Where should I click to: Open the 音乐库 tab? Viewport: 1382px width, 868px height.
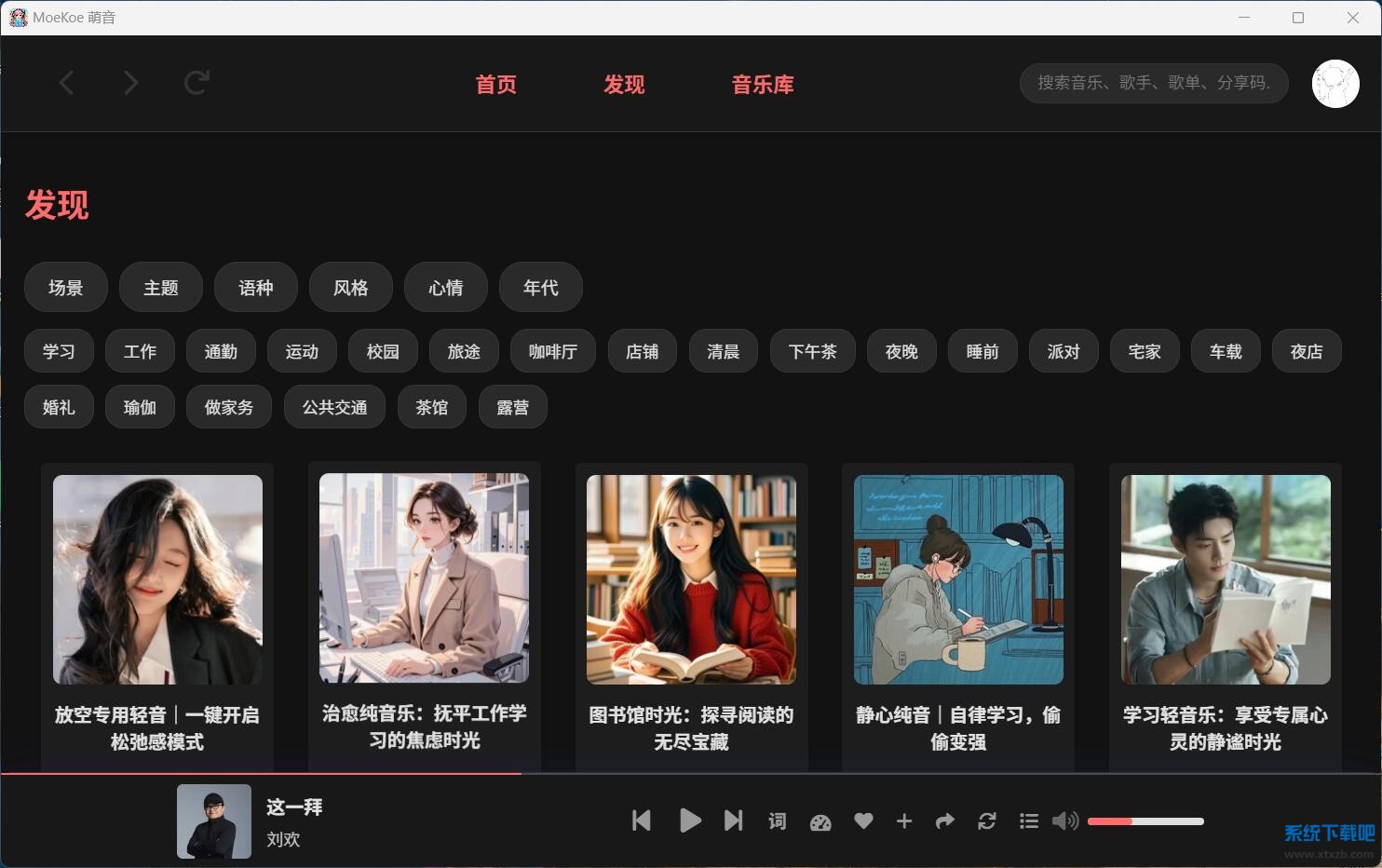click(763, 85)
